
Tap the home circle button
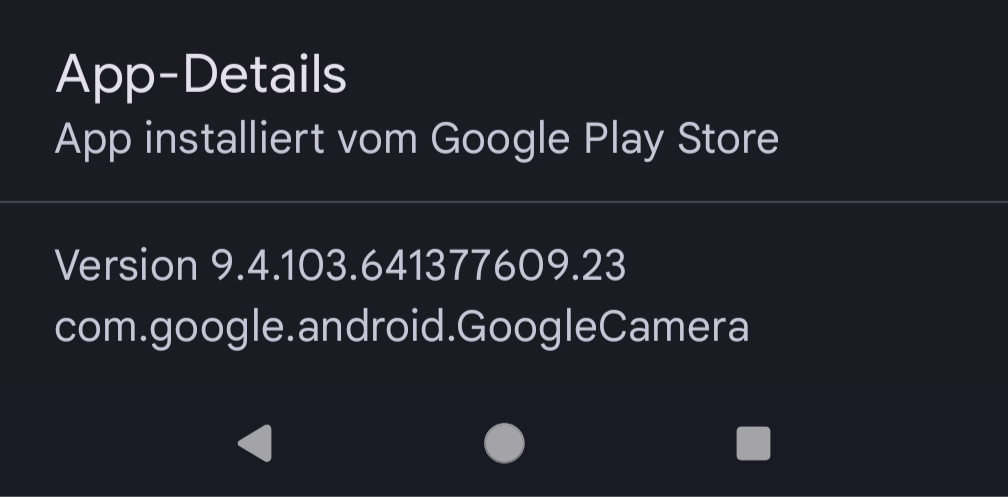(x=504, y=443)
